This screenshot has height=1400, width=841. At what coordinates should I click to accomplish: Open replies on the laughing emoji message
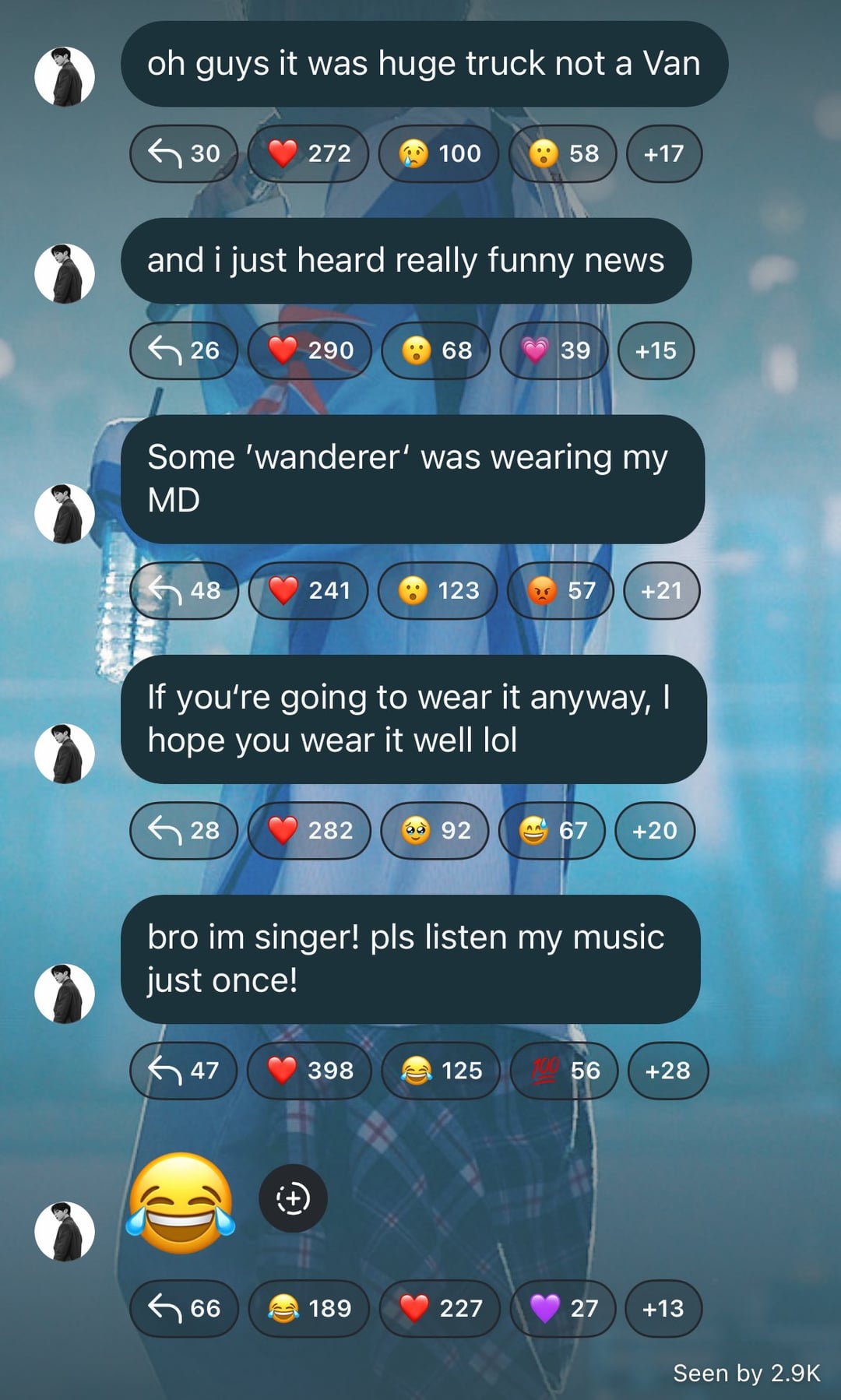click(x=184, y=1308)
